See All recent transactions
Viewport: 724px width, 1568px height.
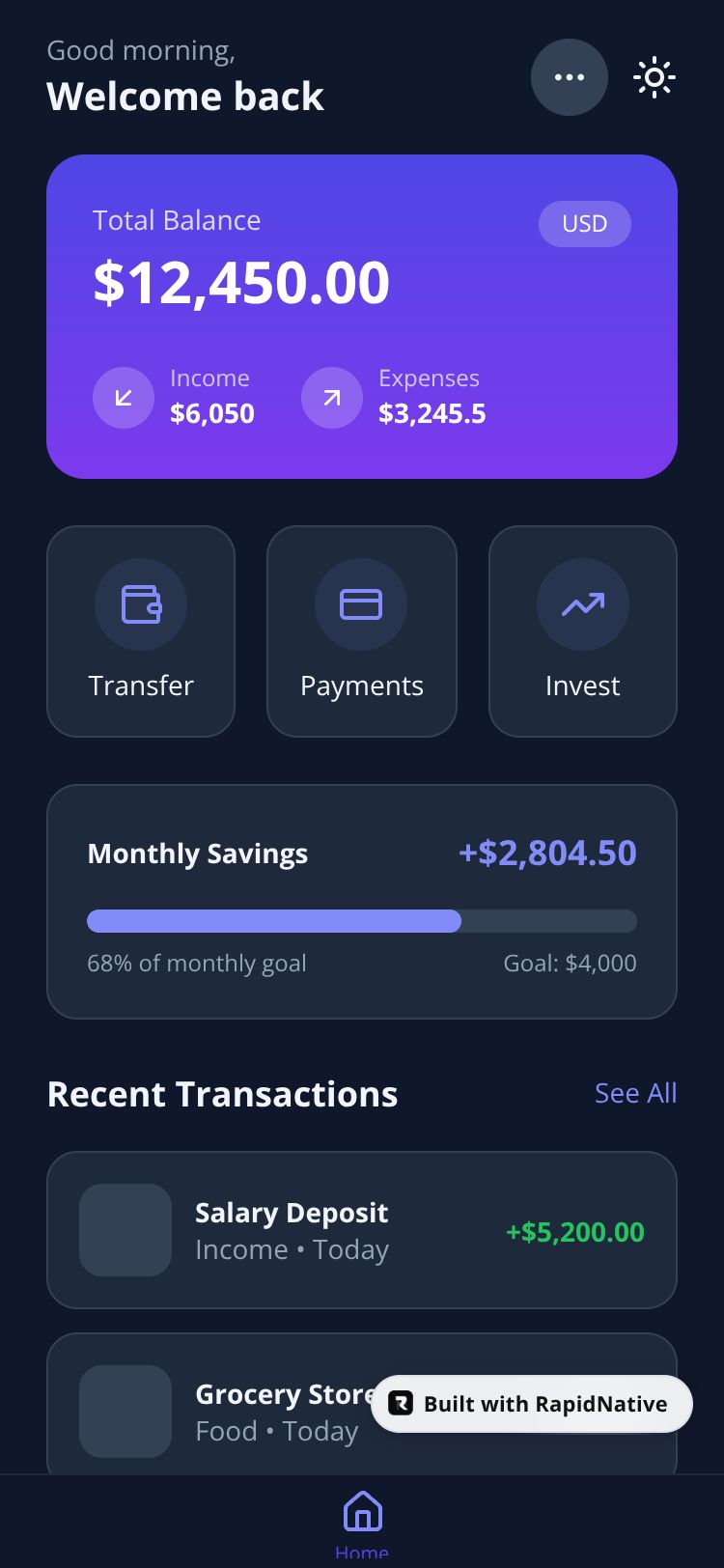635,1093
